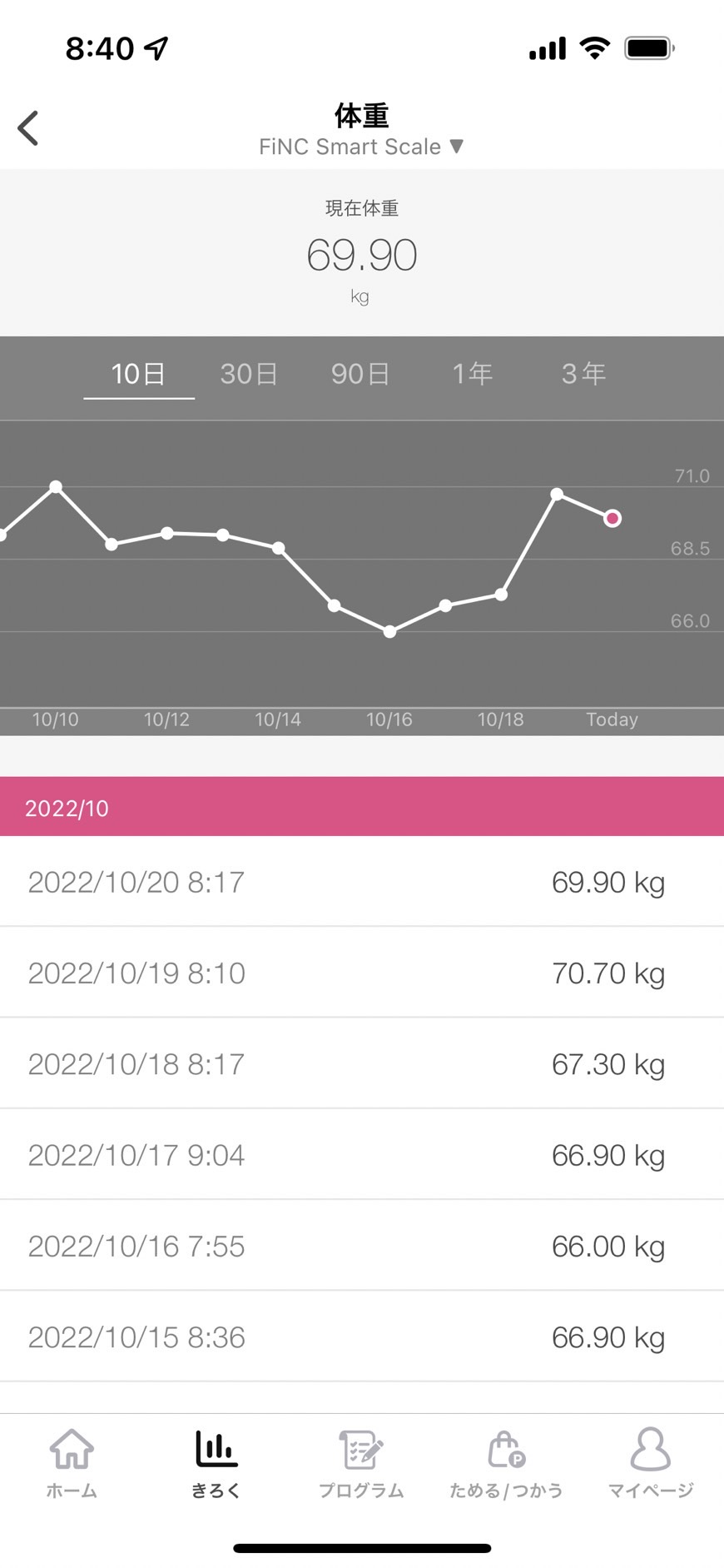The width and height of the screenshot is (724, 1568).
Task: Open the 2022/10/18 8:17 weight record
Action: pyautogui.click(x=362, y=1063)
